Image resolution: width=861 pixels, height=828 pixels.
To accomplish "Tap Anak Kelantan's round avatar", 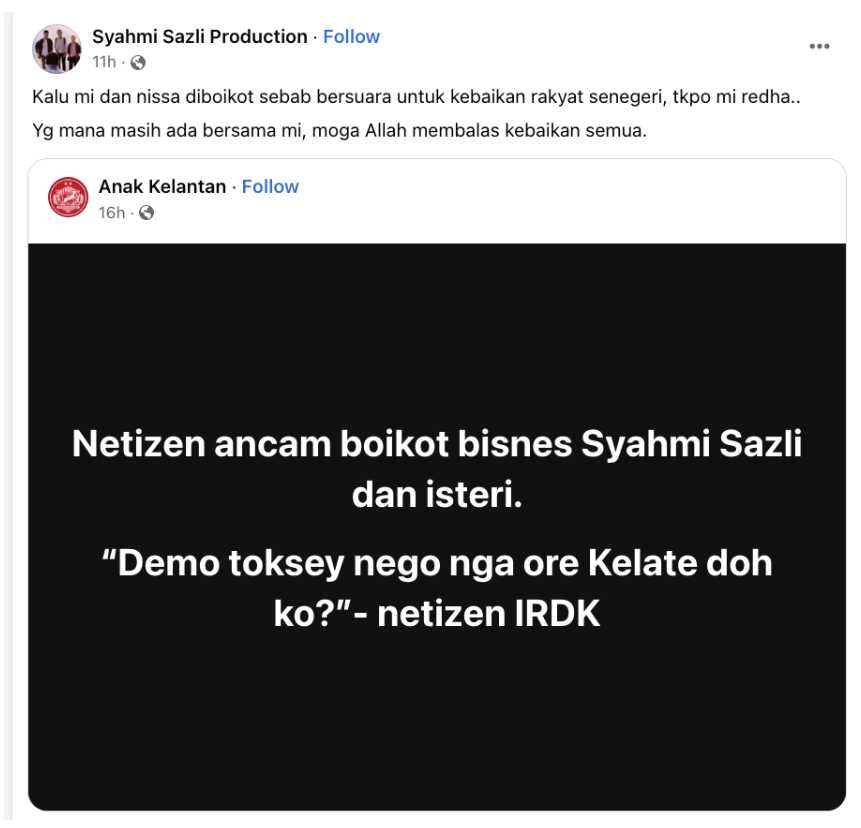I will [x=68, y=198].
